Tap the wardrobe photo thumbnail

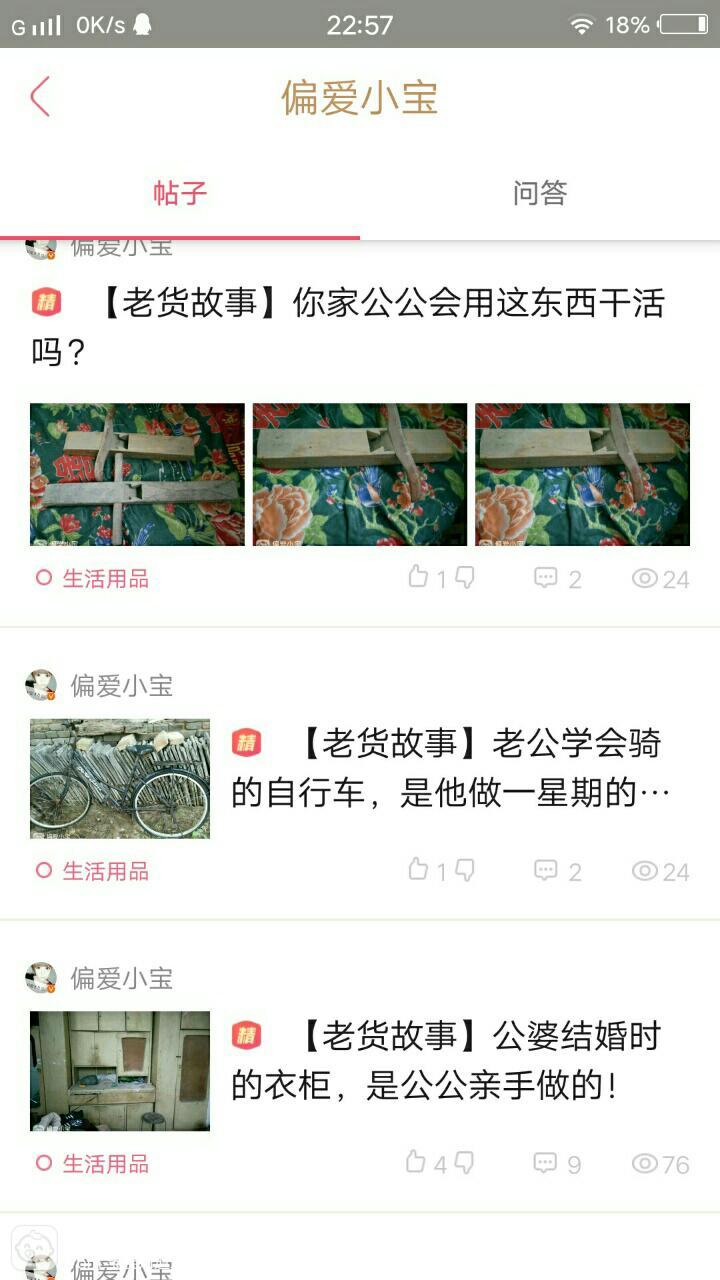coord(120,1070)
